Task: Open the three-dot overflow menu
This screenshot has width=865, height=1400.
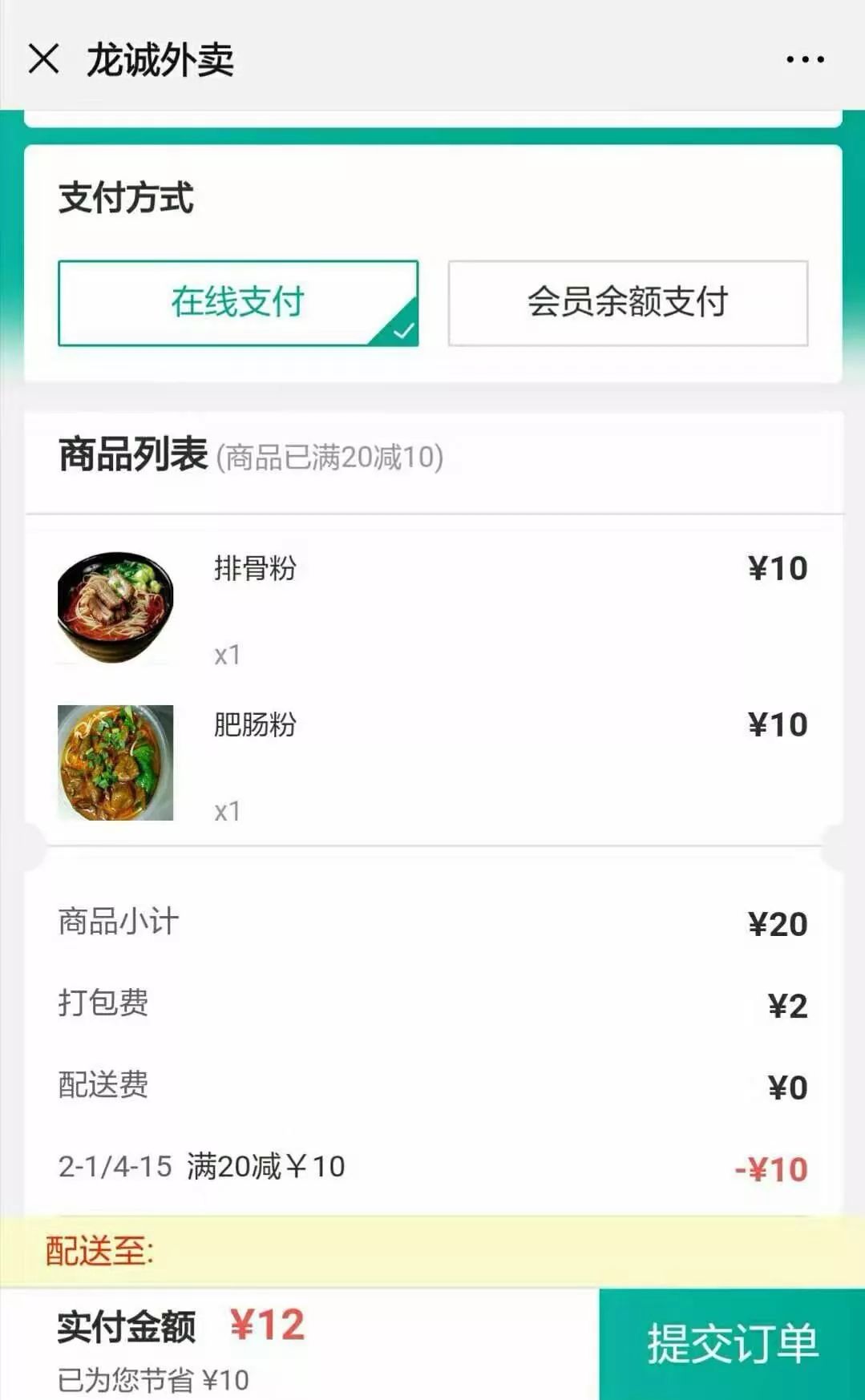Action: (x=804, y=59)
